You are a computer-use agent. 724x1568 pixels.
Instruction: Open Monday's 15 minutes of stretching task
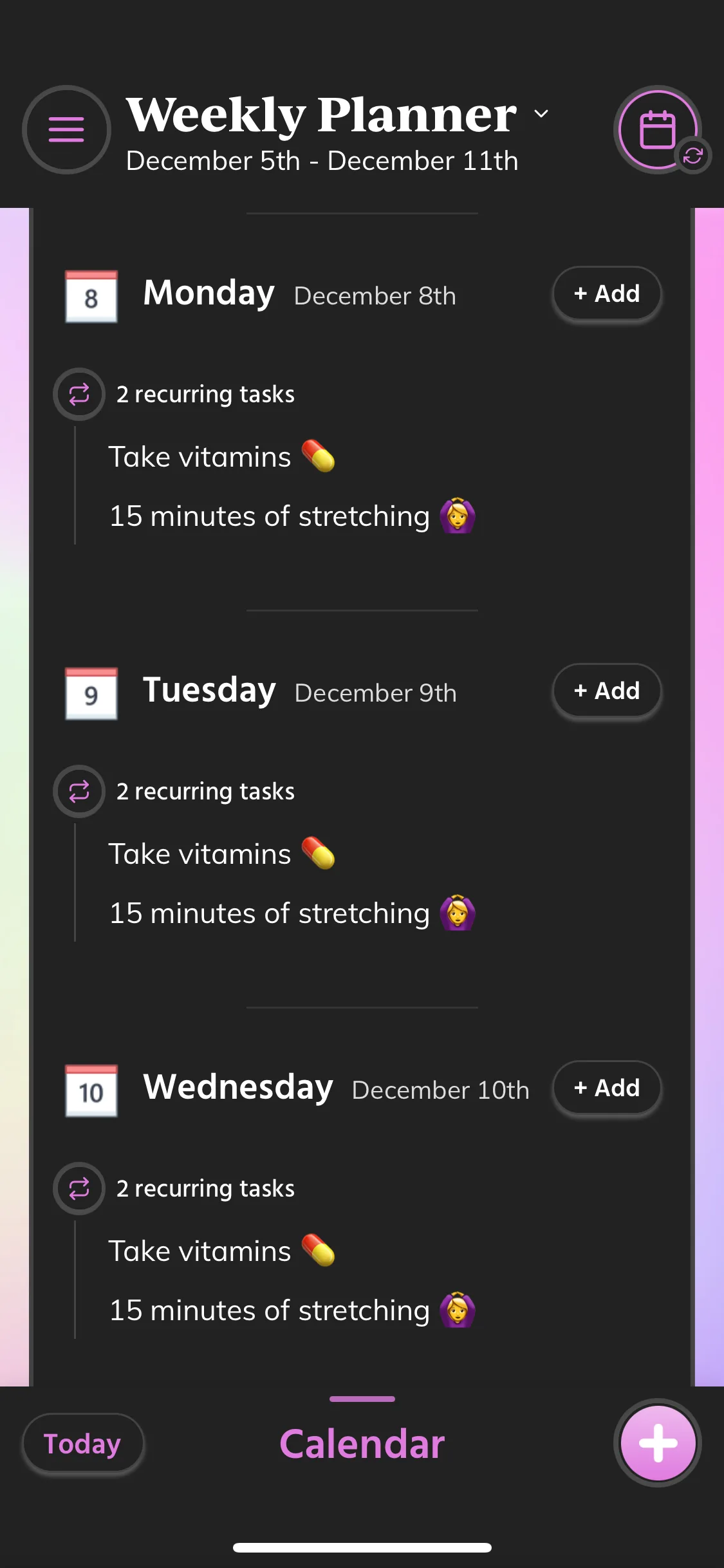coord(270,516)
